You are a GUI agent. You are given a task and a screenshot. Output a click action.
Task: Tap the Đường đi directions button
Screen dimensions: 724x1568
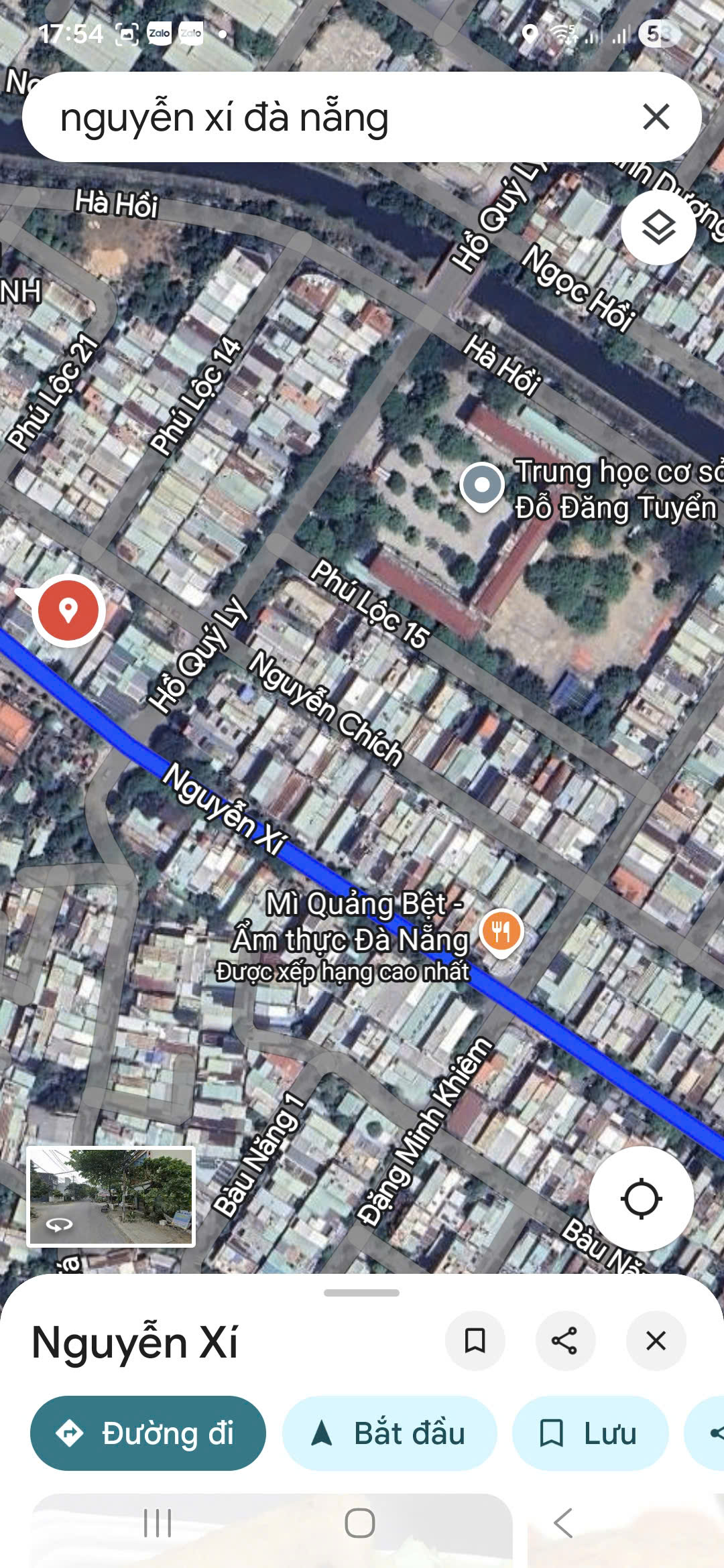tap(148, 1433)
